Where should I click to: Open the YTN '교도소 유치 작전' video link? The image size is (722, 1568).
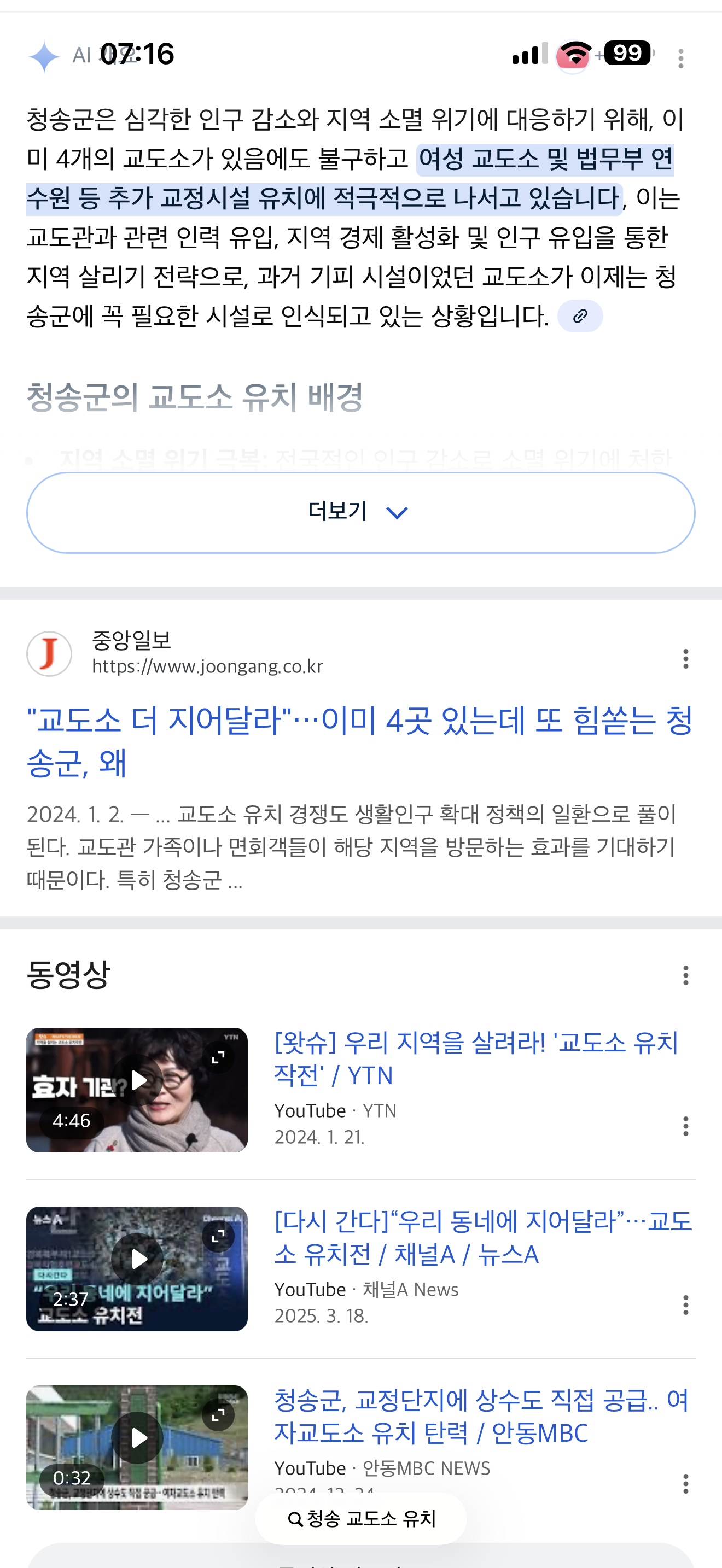click(475, 1058)
